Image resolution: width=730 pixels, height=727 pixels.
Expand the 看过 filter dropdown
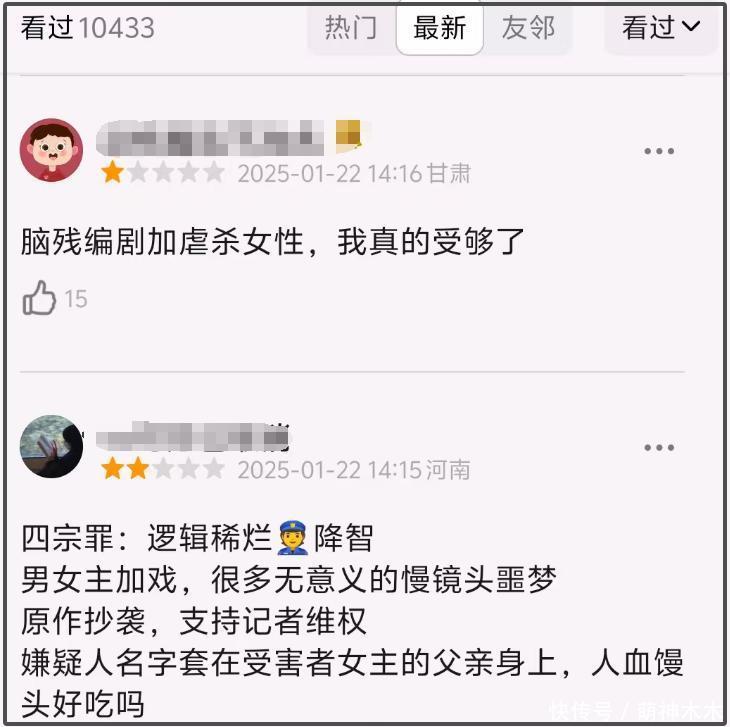click(661, 28)
